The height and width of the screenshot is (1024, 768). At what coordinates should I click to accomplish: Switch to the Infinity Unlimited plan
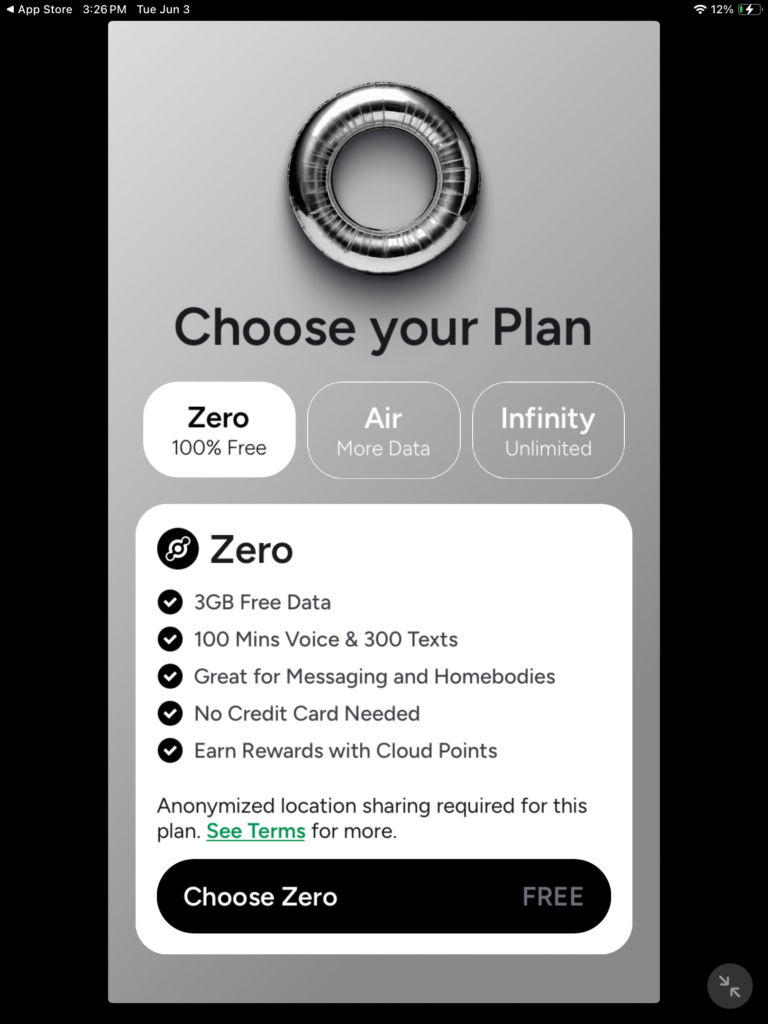click(x=548, y=430)
